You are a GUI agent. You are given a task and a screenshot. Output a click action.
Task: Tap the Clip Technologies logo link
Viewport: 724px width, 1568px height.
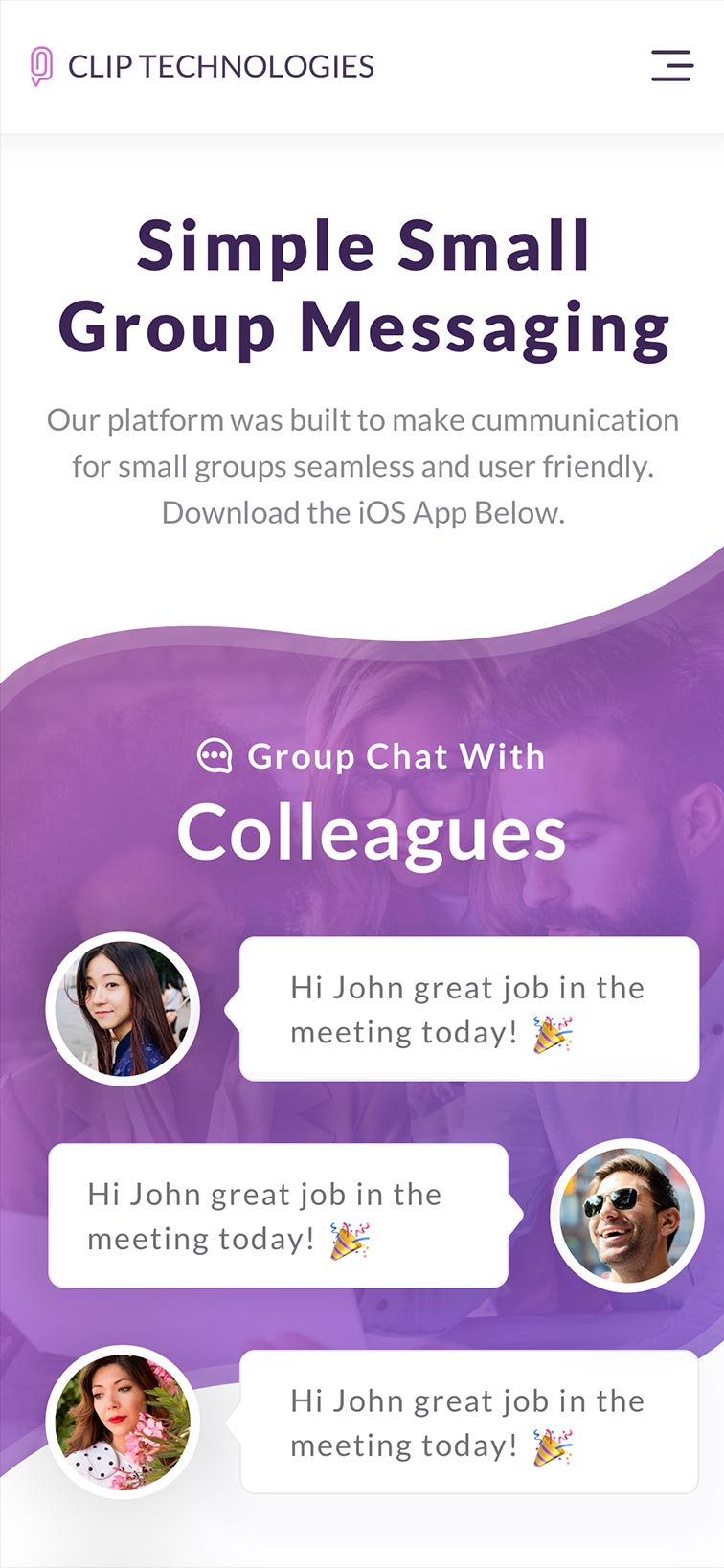[x=202, y=66]
